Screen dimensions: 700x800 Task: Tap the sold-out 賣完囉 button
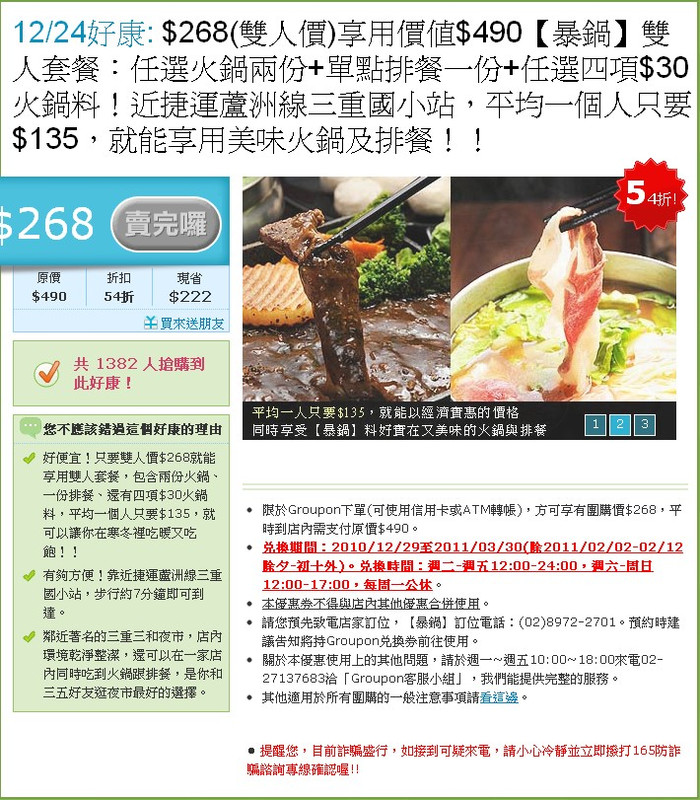pos(165,224)
